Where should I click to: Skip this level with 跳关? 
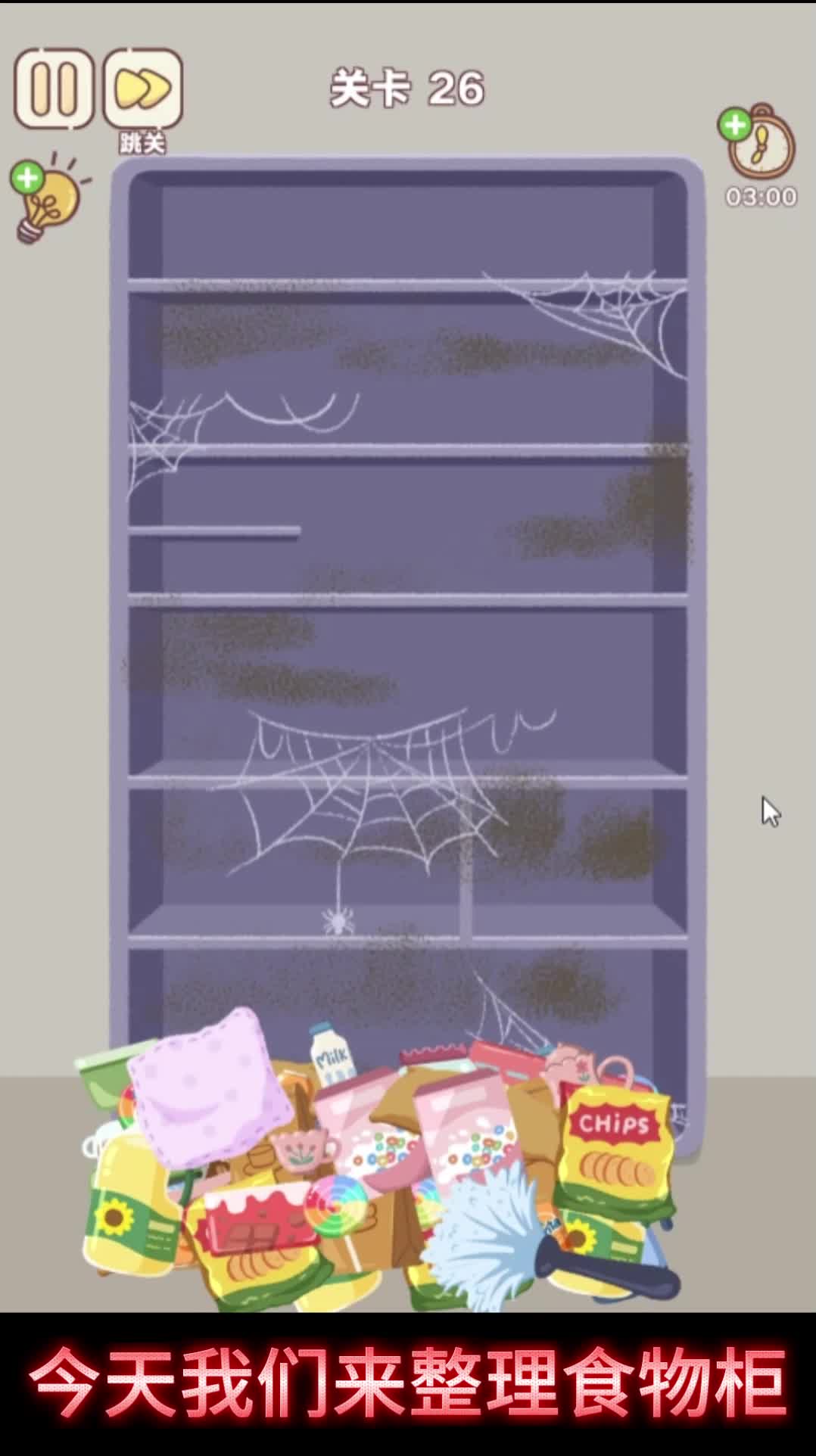[x=142, y=91]
